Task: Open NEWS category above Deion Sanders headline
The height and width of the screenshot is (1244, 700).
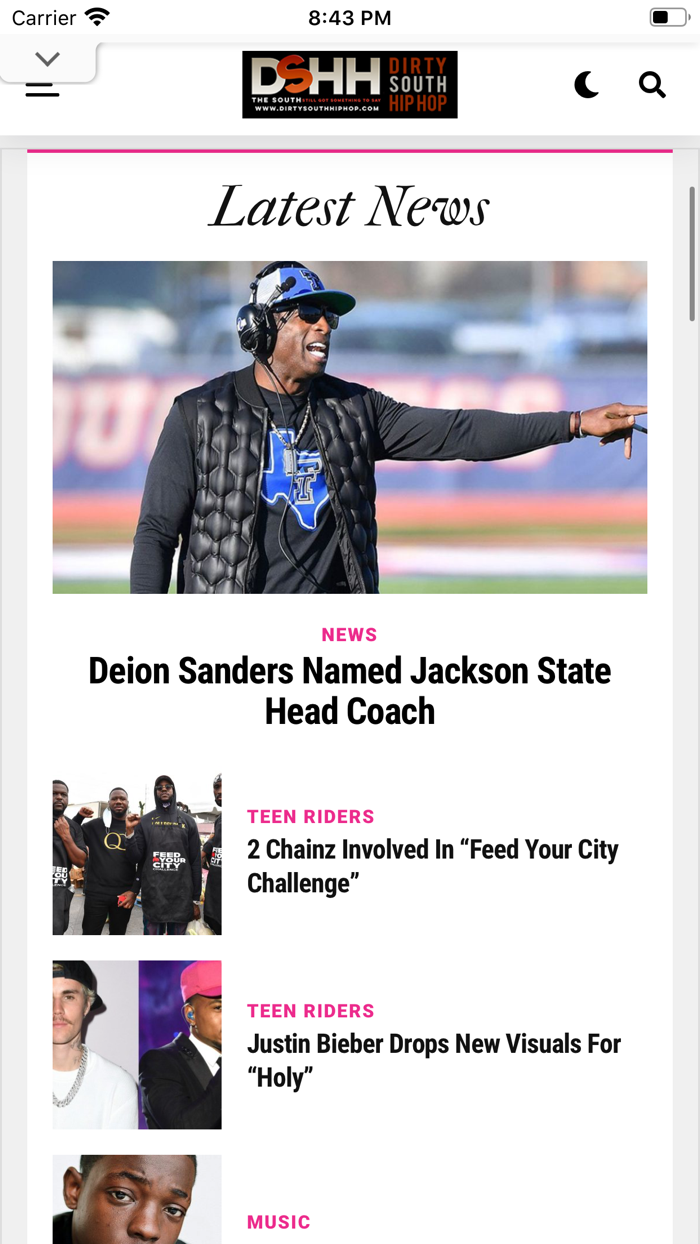Action: pos(349,635)
